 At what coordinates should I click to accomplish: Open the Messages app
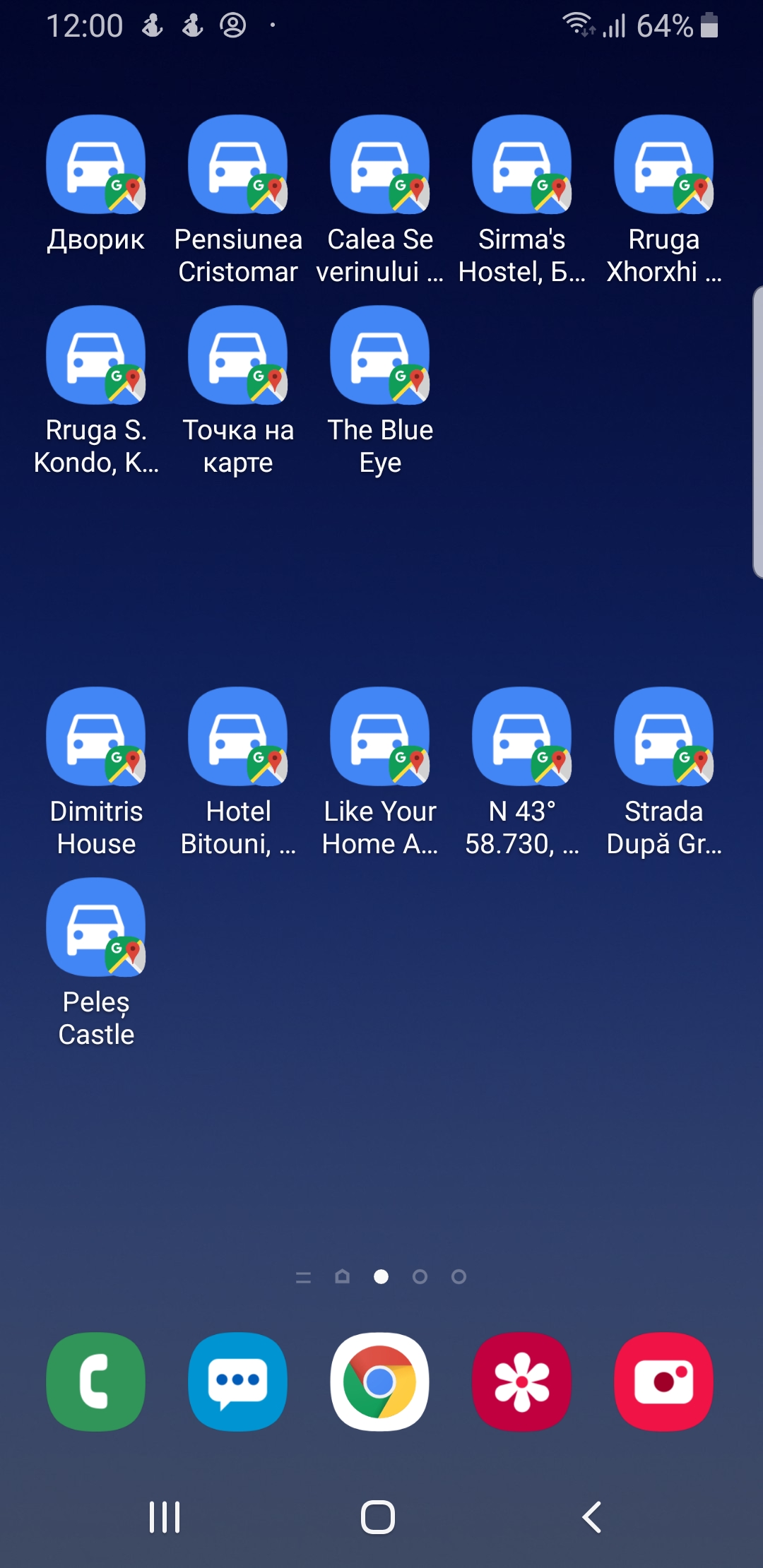[238, 1382]
